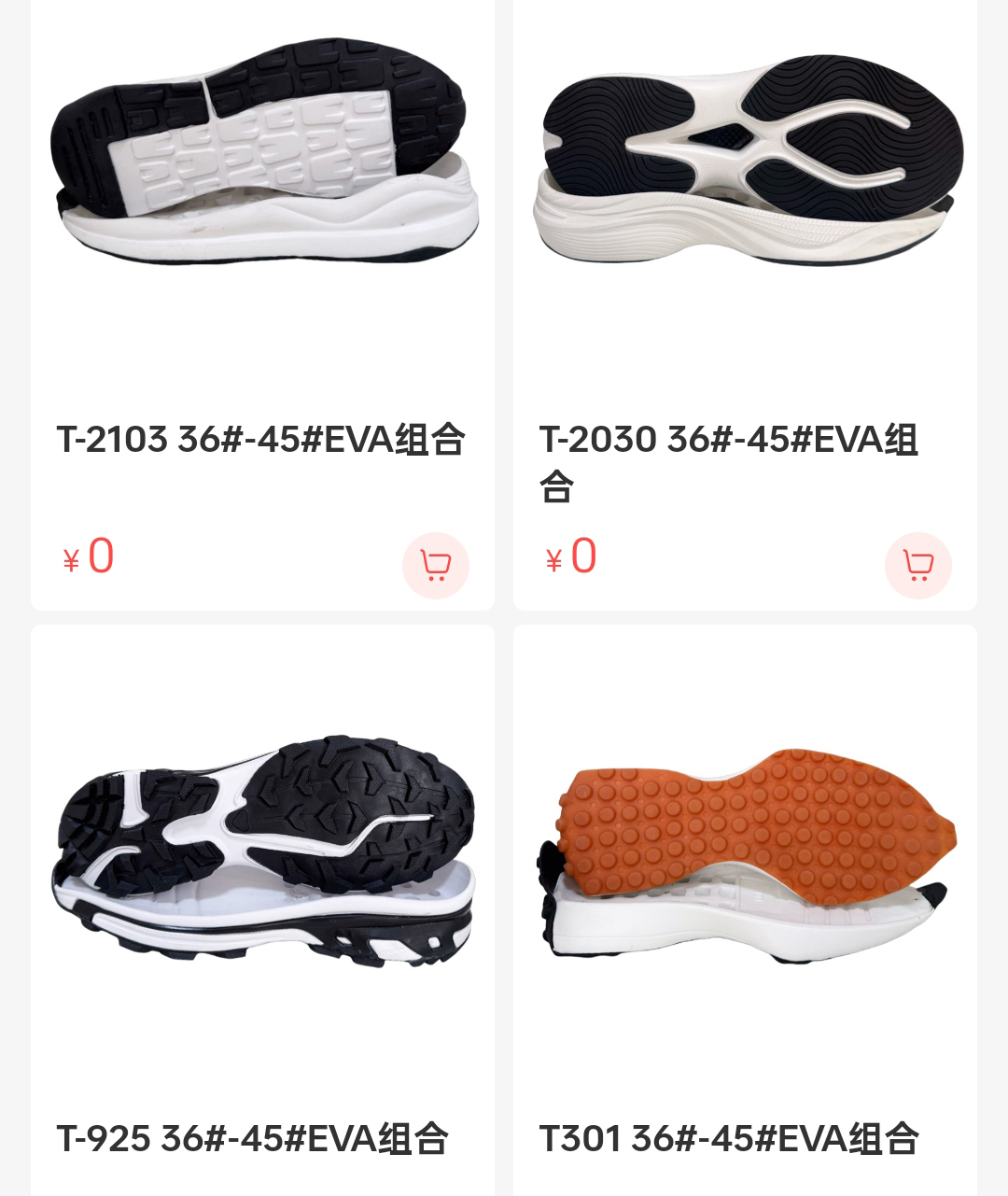
Task: Open the T-2030 36#-45#EVA product card
Action: (744, 457)
